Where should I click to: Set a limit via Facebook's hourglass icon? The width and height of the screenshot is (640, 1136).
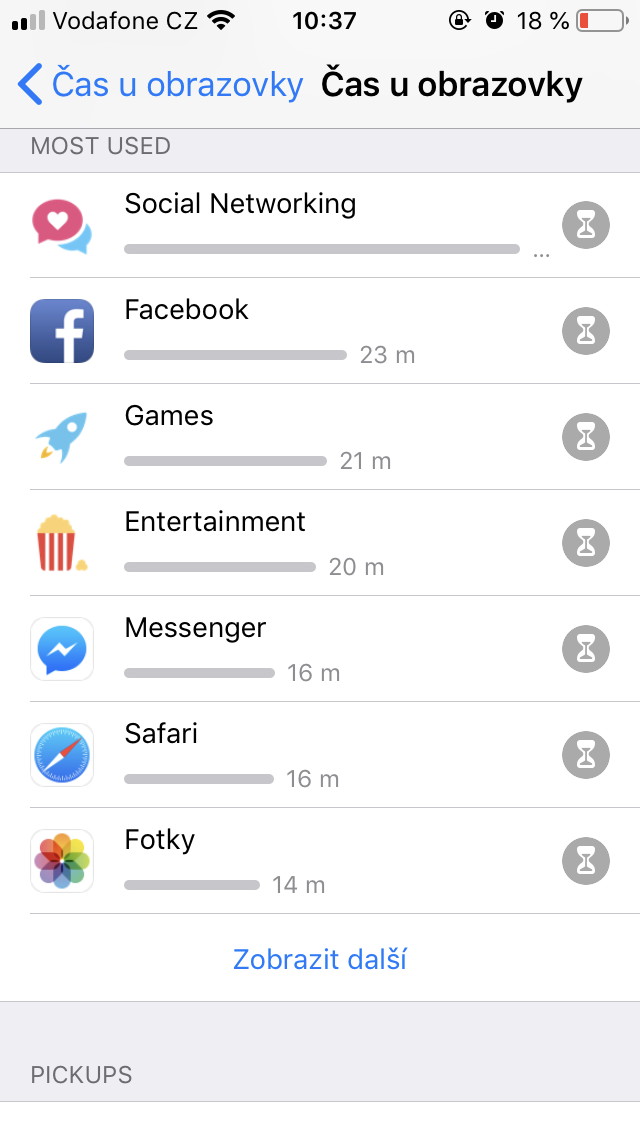(x=586, y=331)
